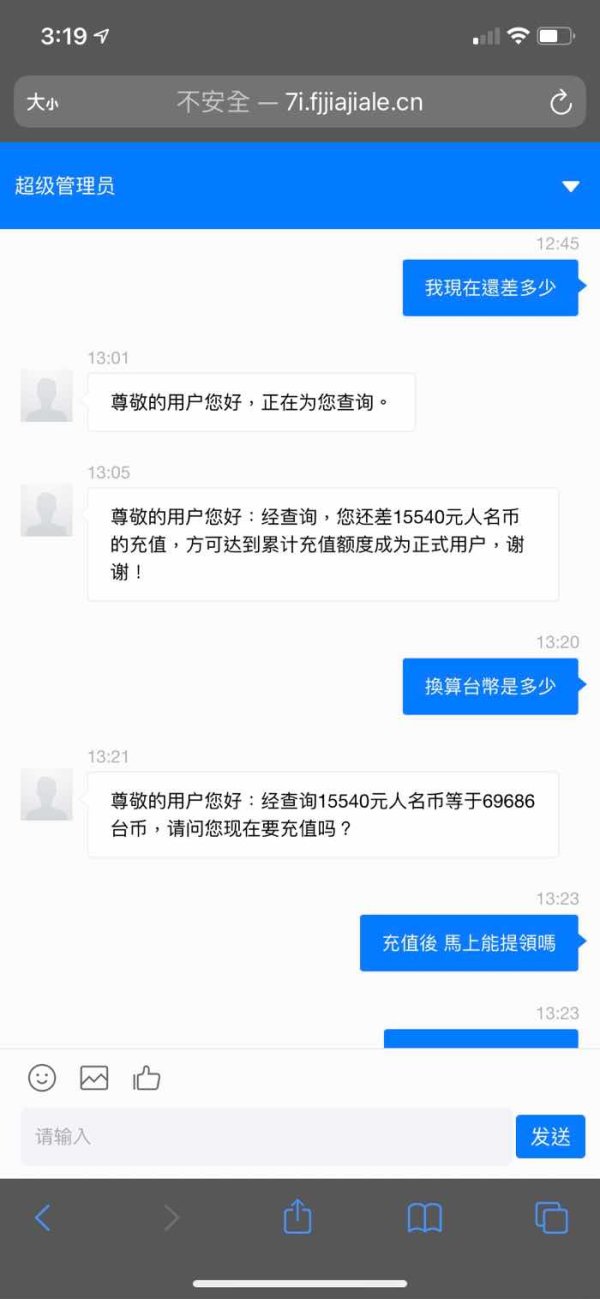This screenshot has height=1299, width=600.
Task: Open Safari bookmarks
Action: (x=425, y=1217)
